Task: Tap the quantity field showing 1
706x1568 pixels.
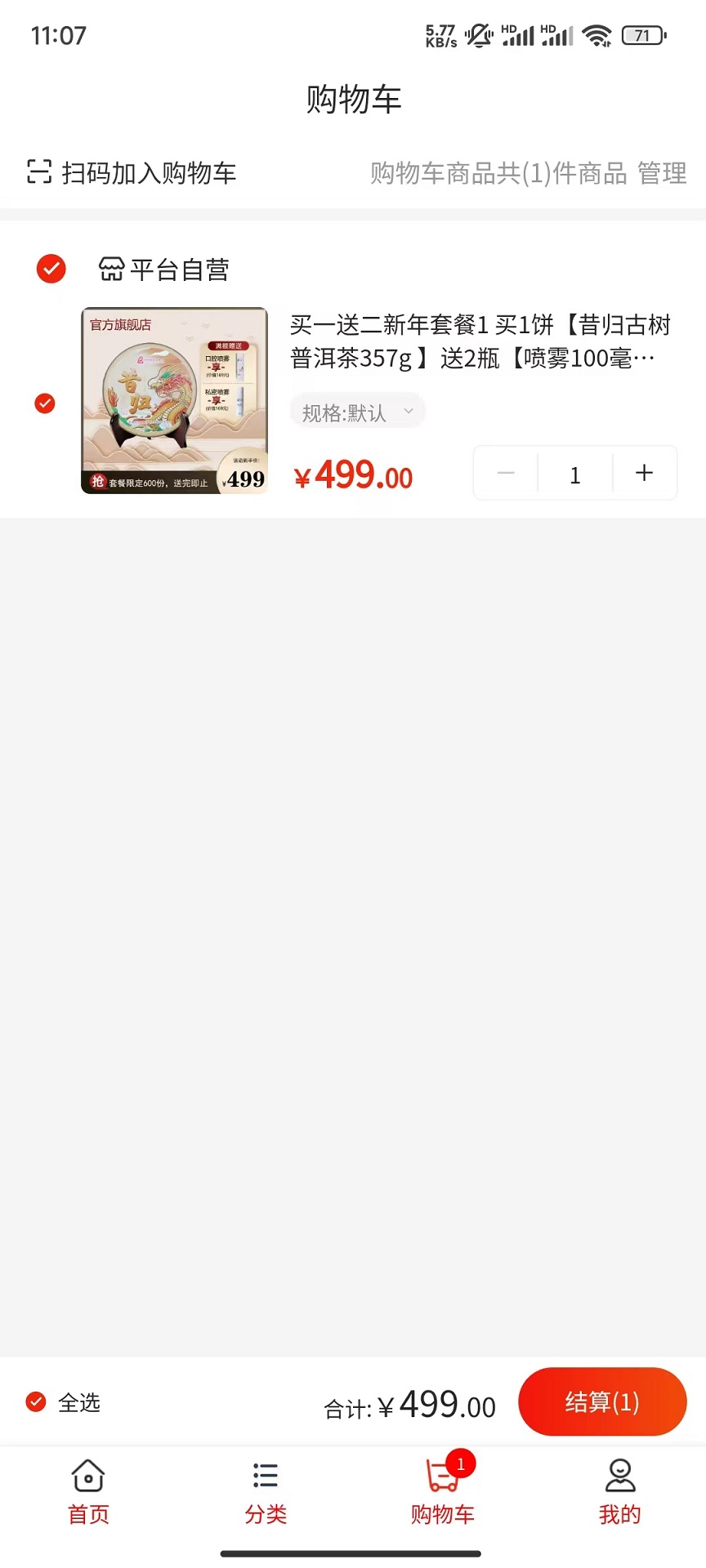Action: [575, 474]
